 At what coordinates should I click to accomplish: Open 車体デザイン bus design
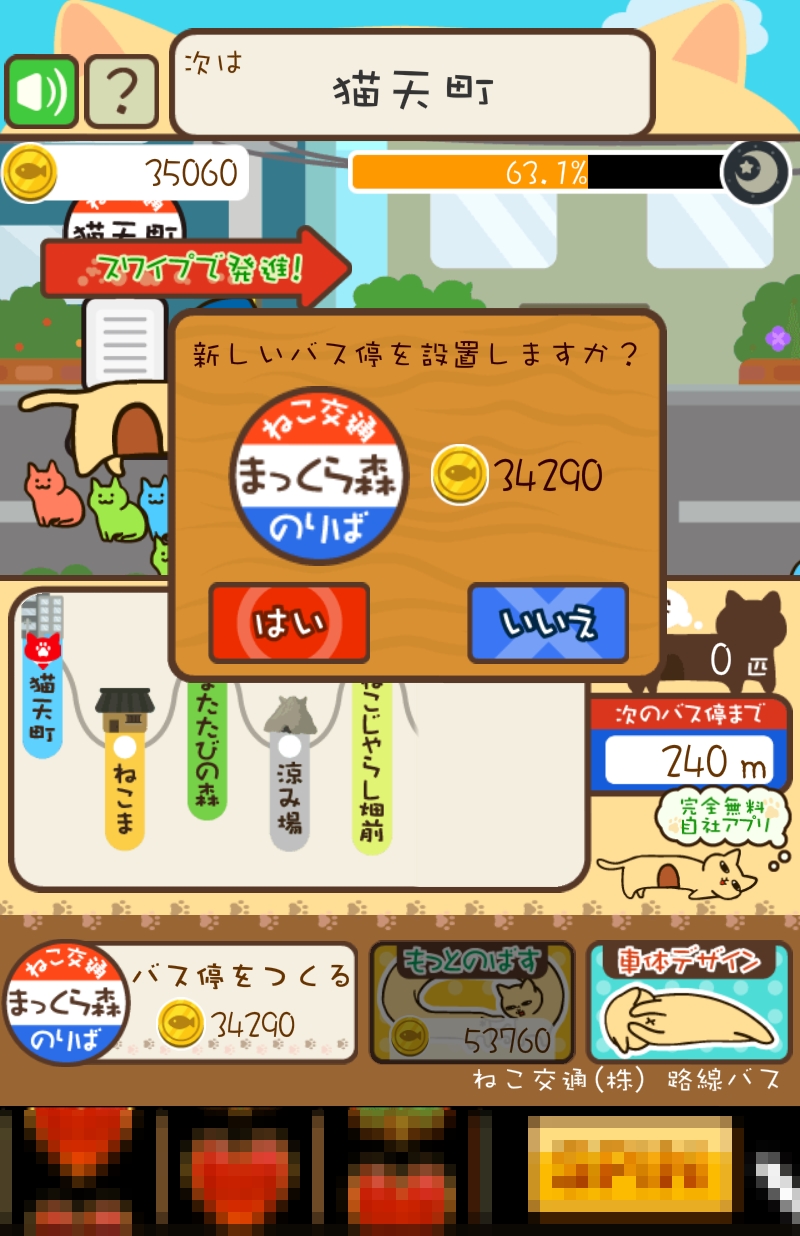[x=688, y=1002]
